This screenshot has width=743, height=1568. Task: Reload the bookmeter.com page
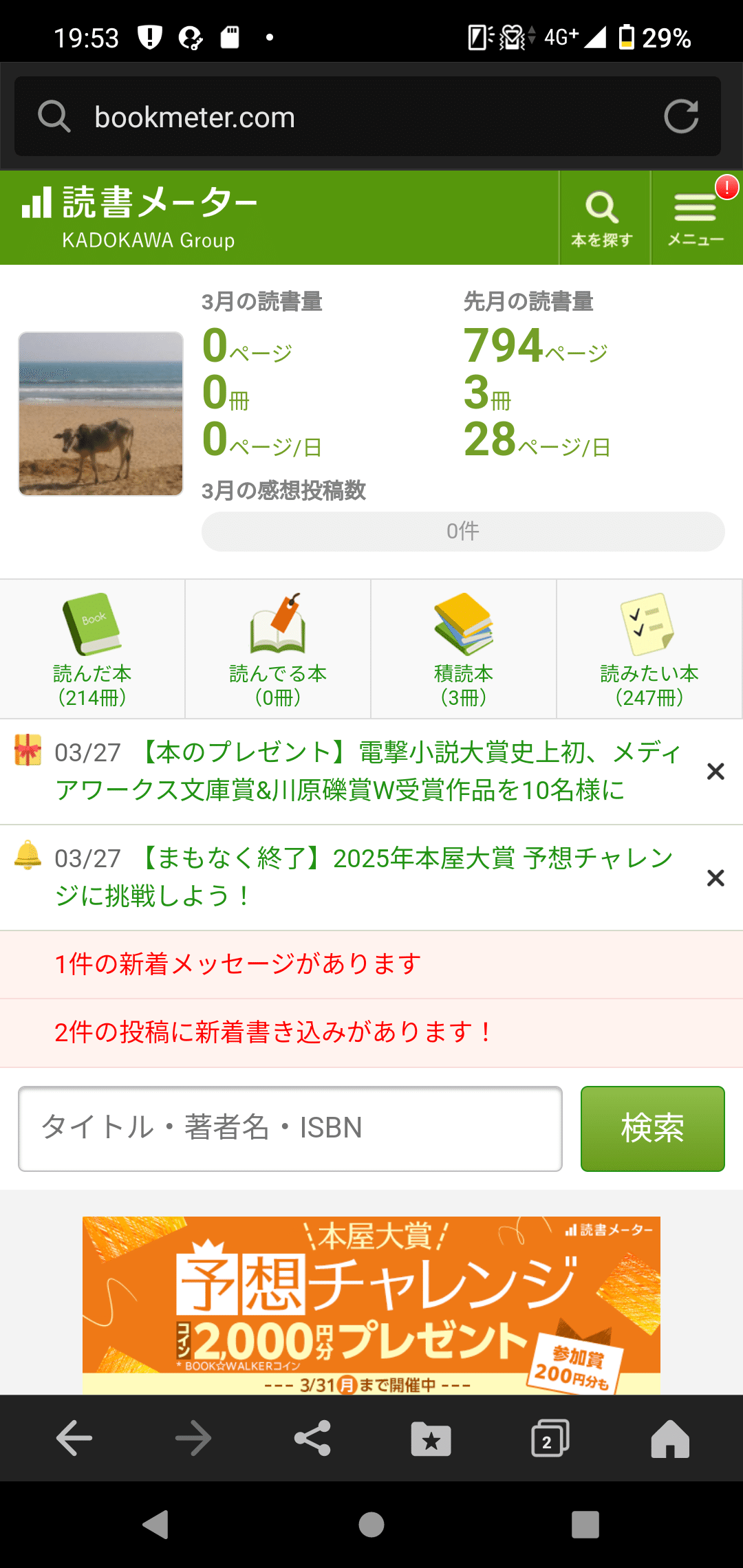(681, 116)
